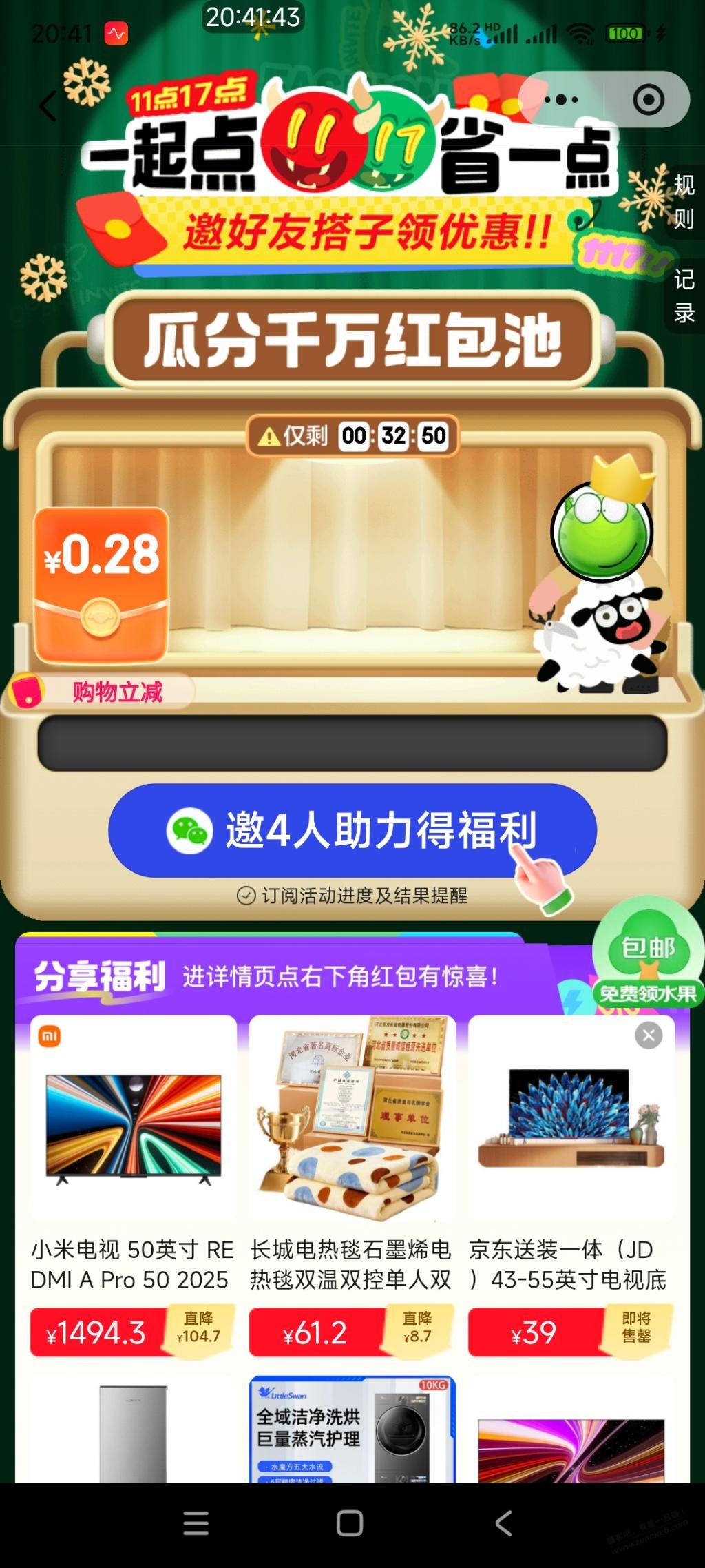Open the 规则 rules side tab
The width and height of the screenshot is (705, 1568).
[684, 202]
